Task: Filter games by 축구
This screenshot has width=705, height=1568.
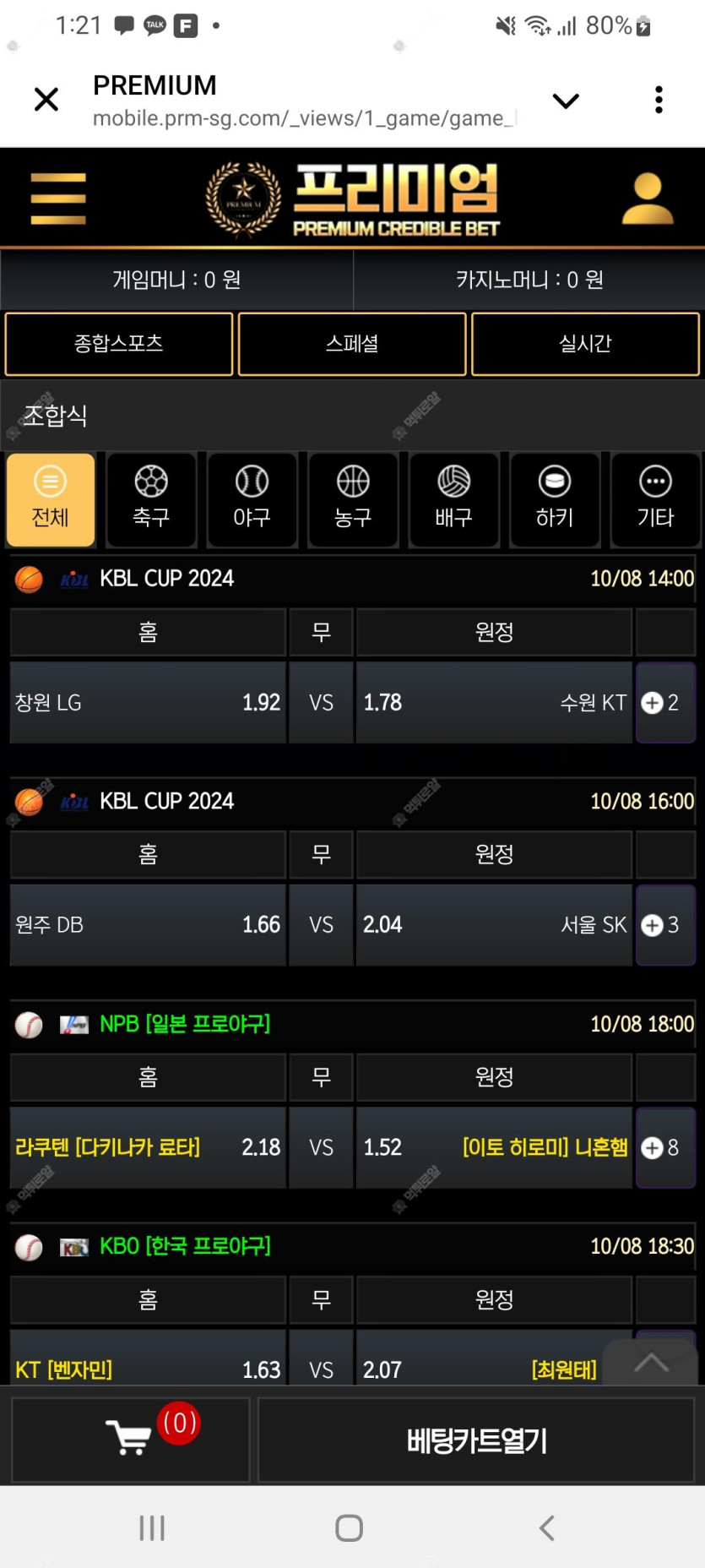Action: 151,498
